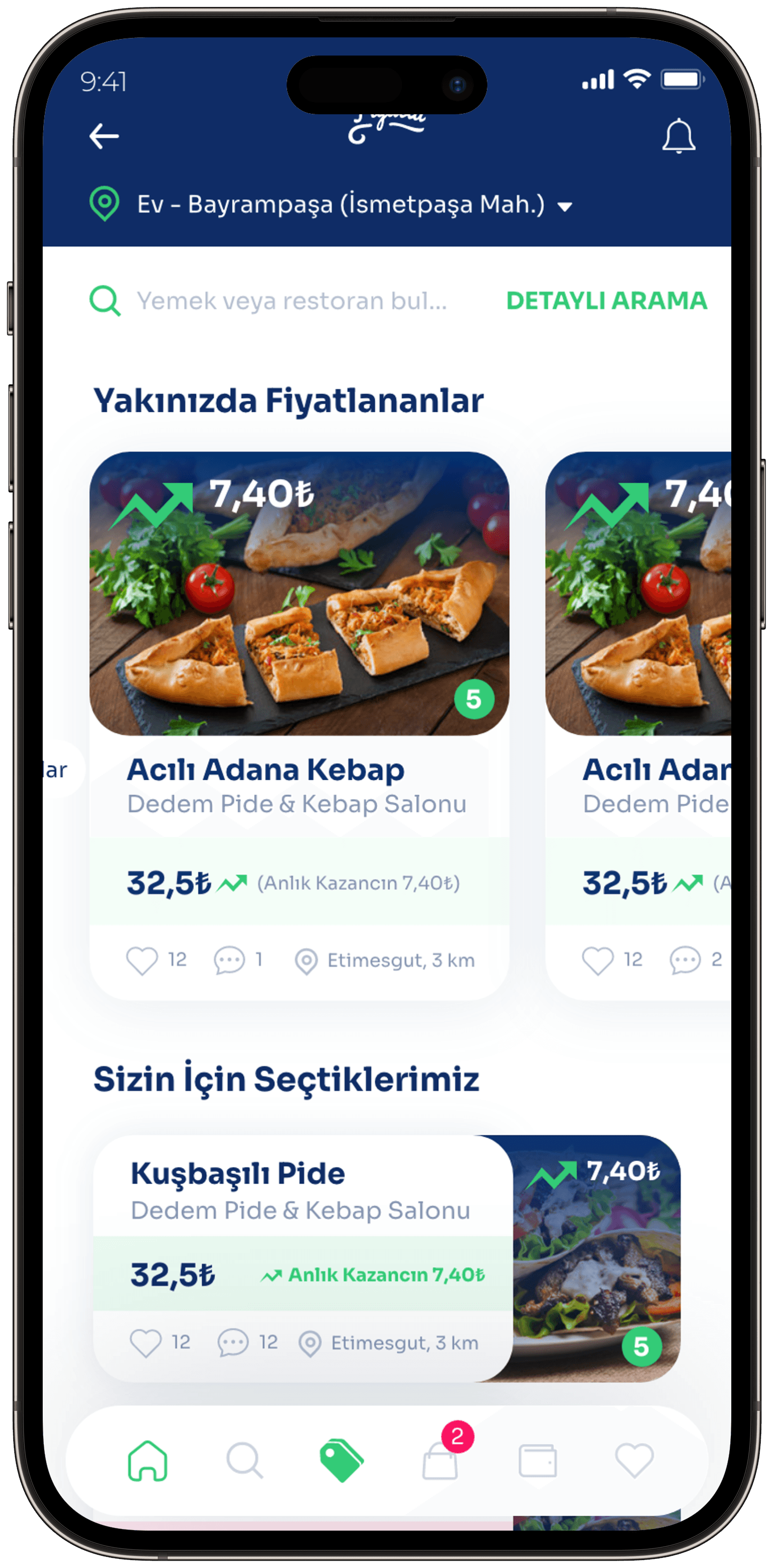
Task: Open the favorites heart tab
Action: click(x=634, y=1460)
